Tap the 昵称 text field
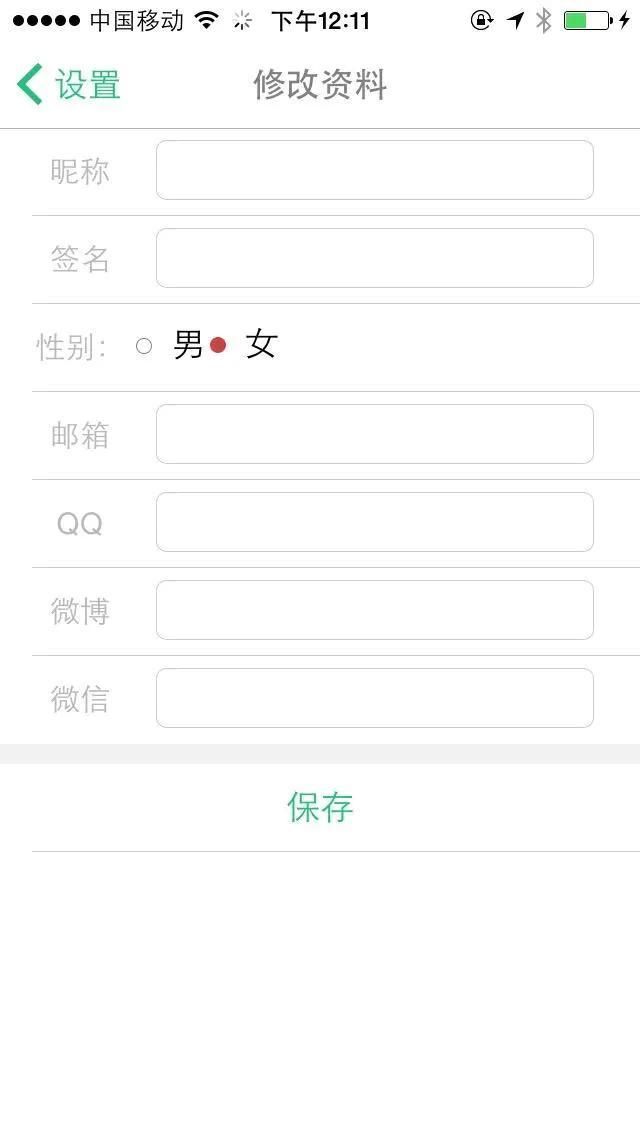 point(375,170)
